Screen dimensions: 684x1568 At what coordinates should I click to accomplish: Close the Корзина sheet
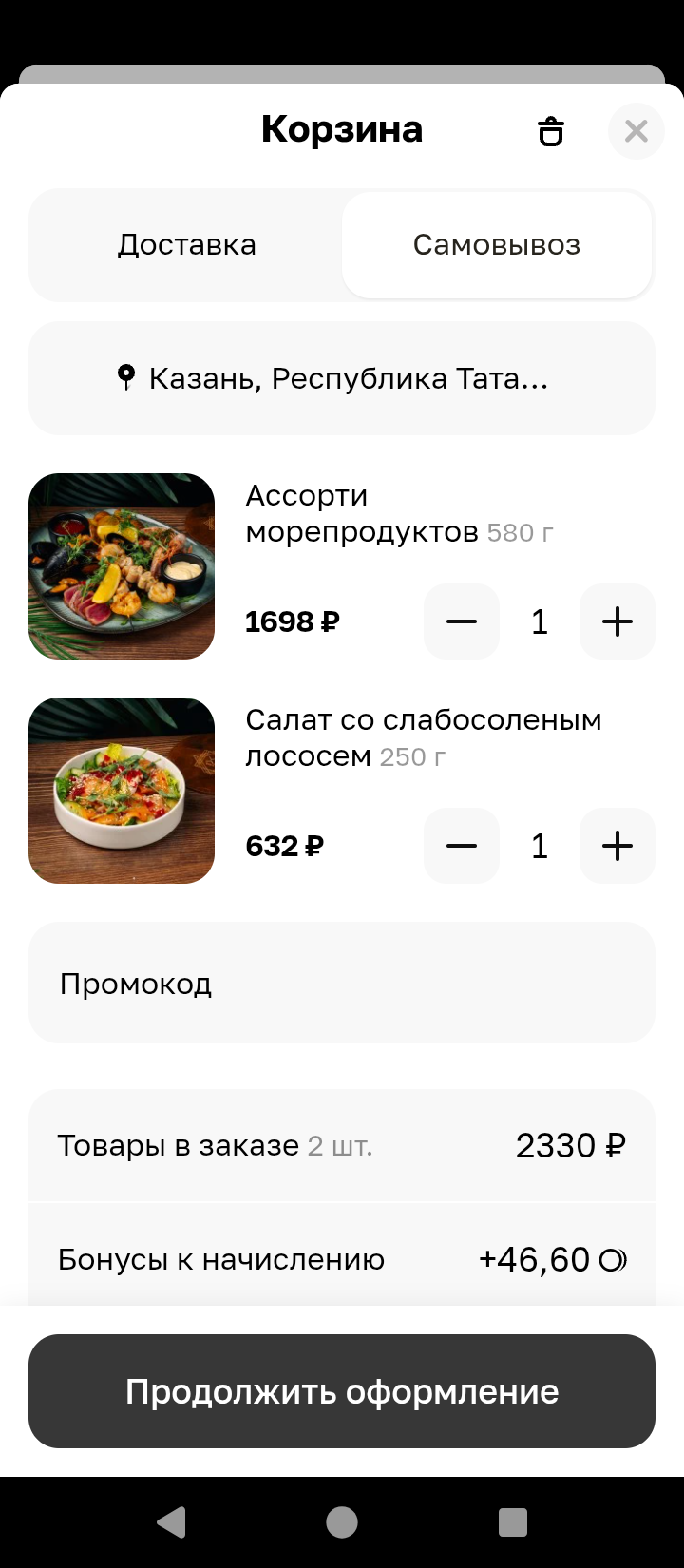[x=636, y=131]
